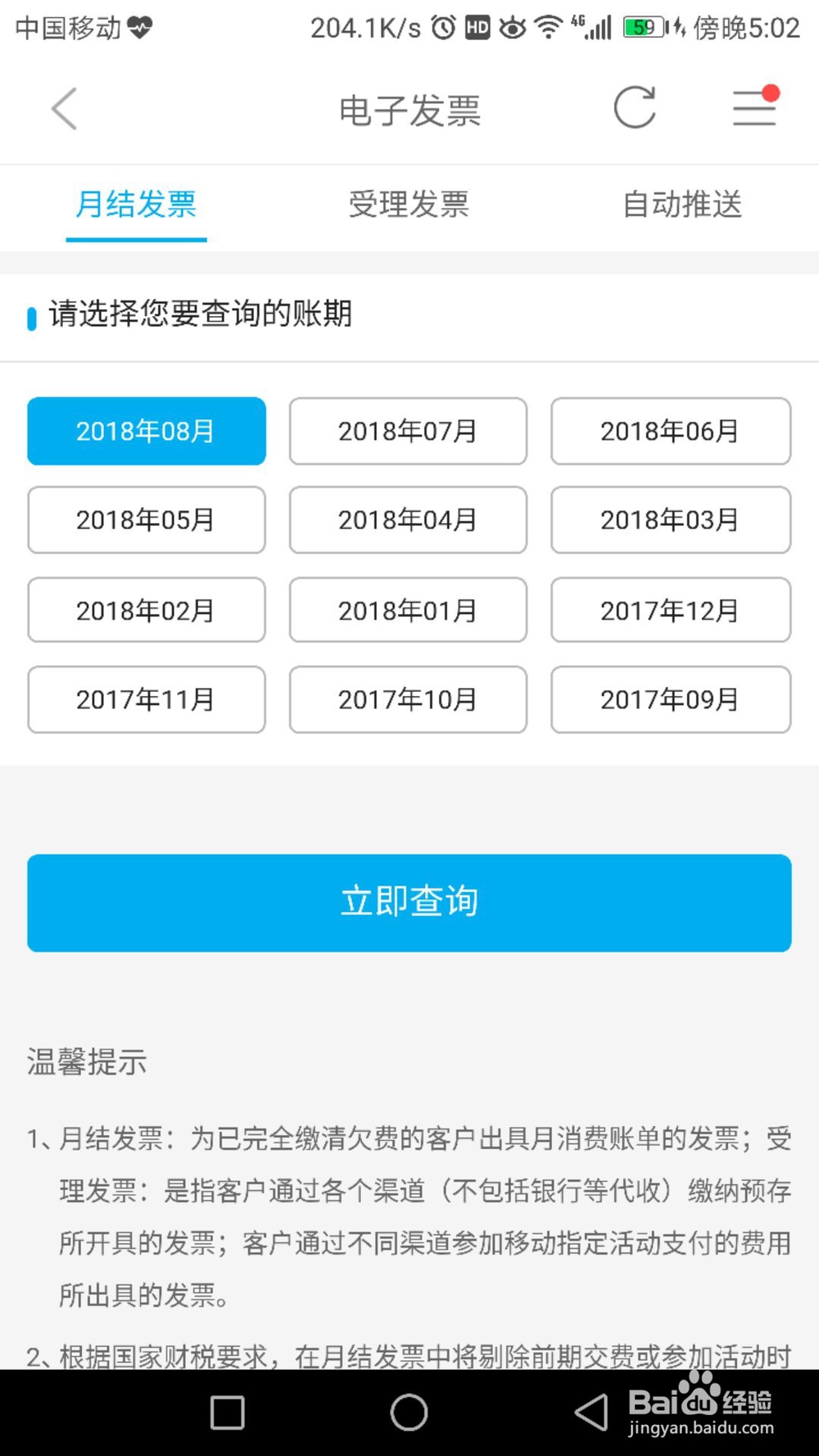Switch to the 受理发票 tab
The image size is (819, 1456).
[x=409, y=206]
